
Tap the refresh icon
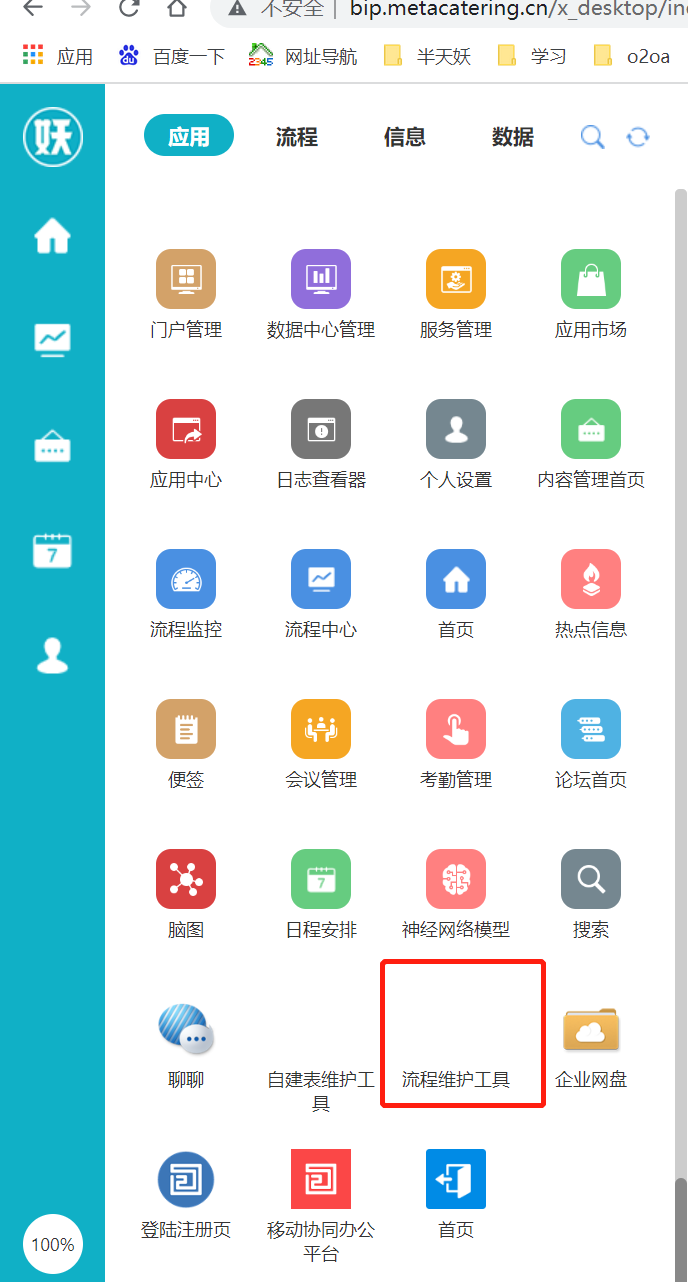click(x=638, y=137)
